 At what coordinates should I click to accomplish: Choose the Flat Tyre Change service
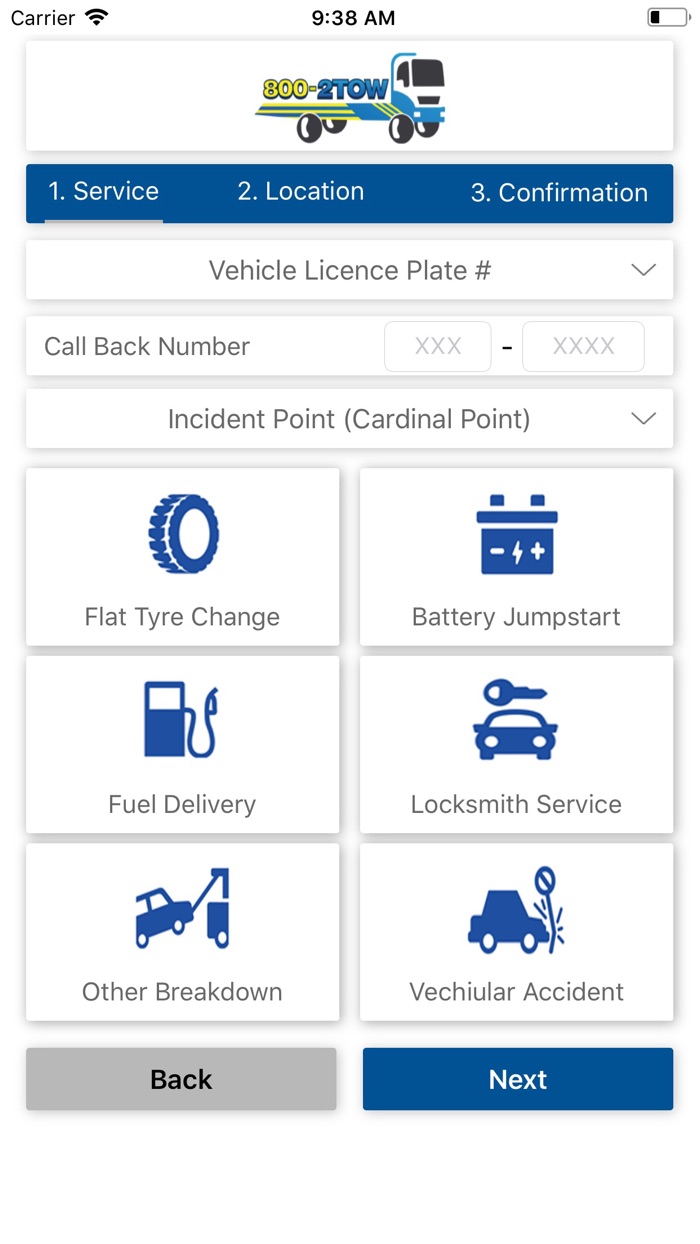tap(183, 557)
